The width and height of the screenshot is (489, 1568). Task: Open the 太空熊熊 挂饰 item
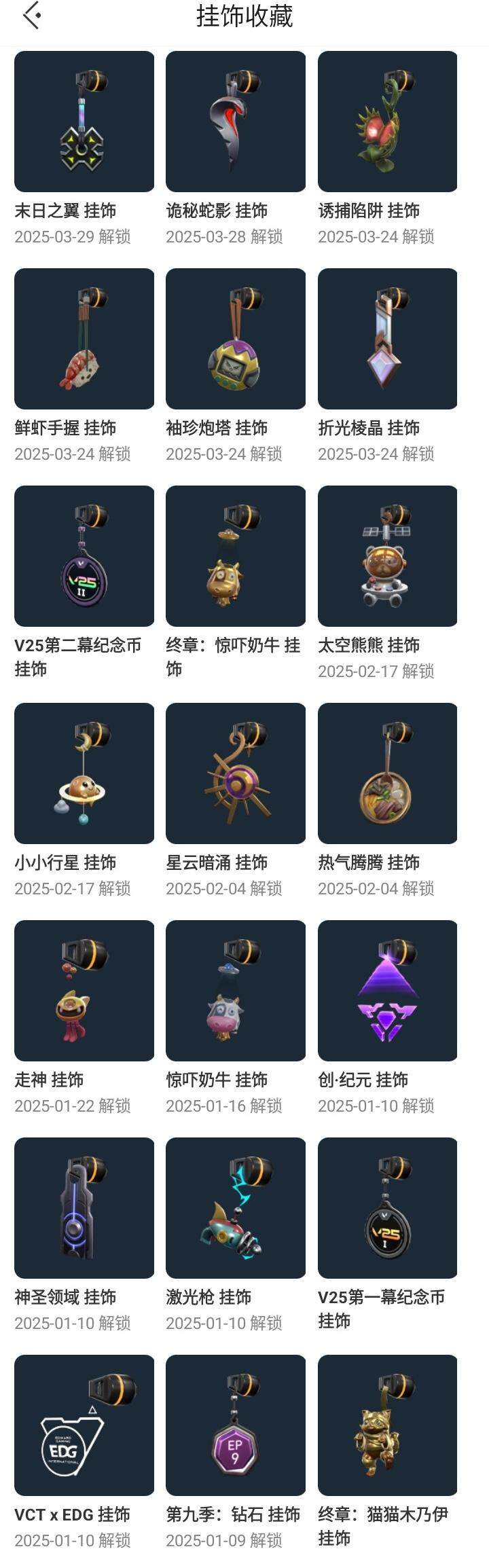click(x=387, y=556)
